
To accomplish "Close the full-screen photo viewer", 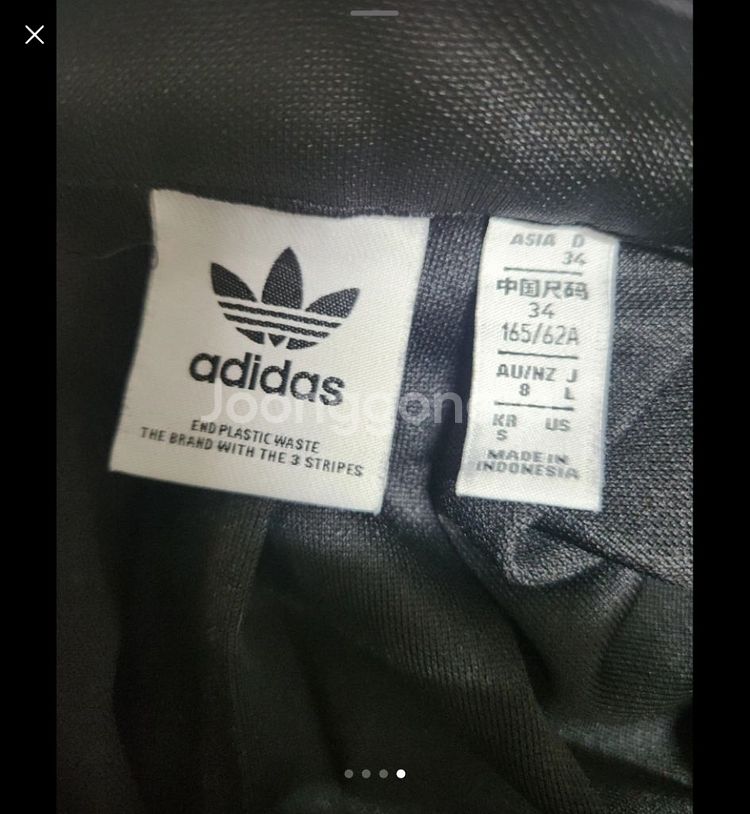I will [34, 35].
